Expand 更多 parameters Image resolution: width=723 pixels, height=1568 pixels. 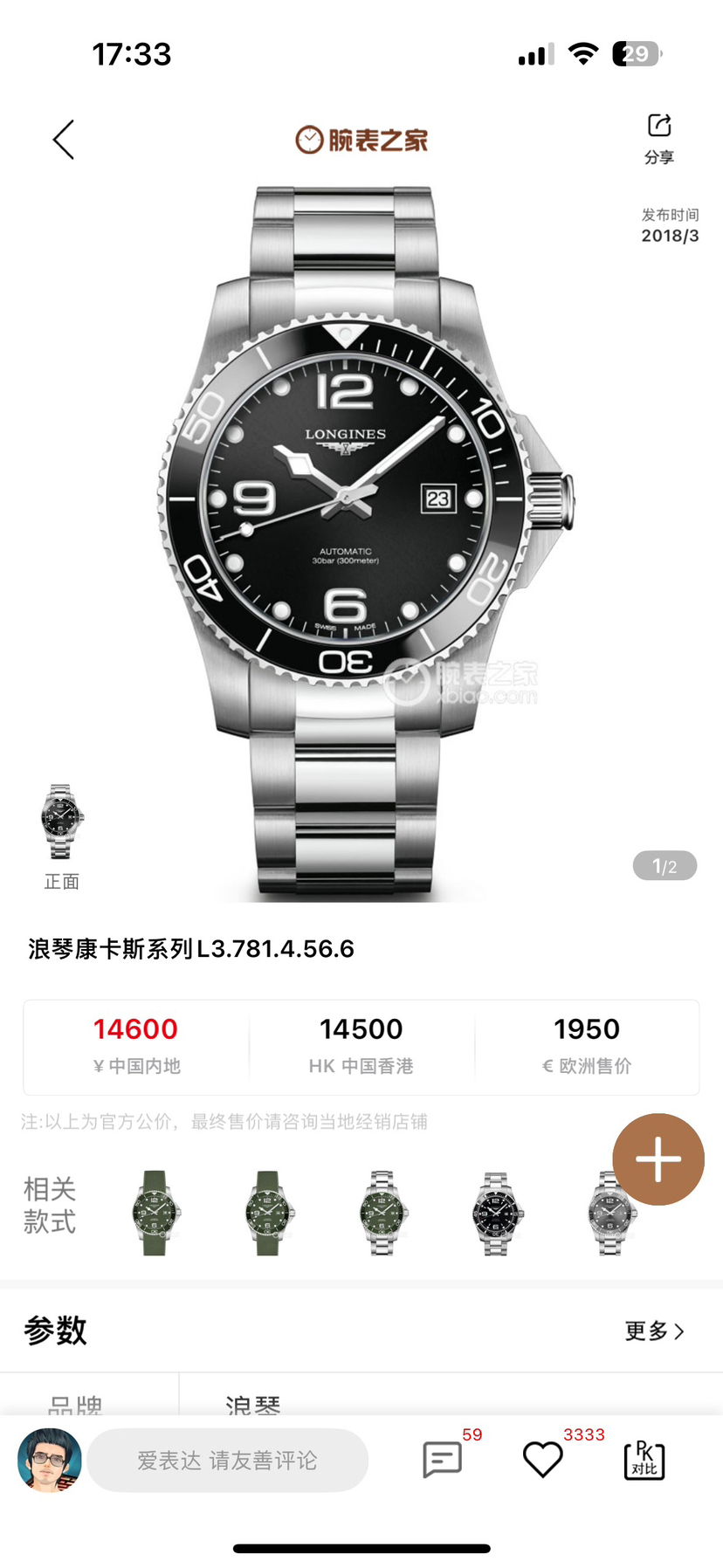654,1331
